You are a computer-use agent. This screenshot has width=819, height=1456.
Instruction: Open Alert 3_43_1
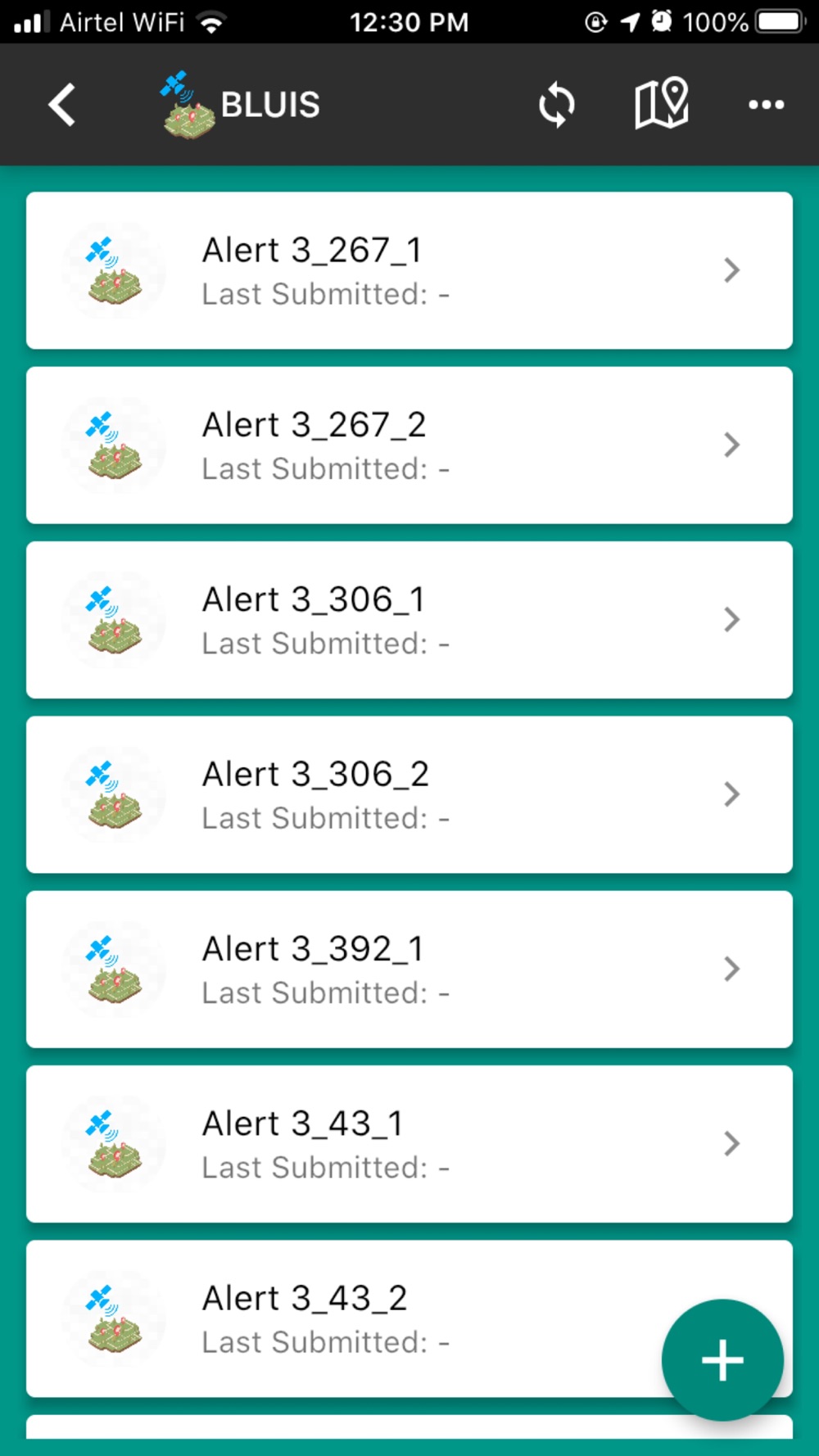tap(409, 1143)
